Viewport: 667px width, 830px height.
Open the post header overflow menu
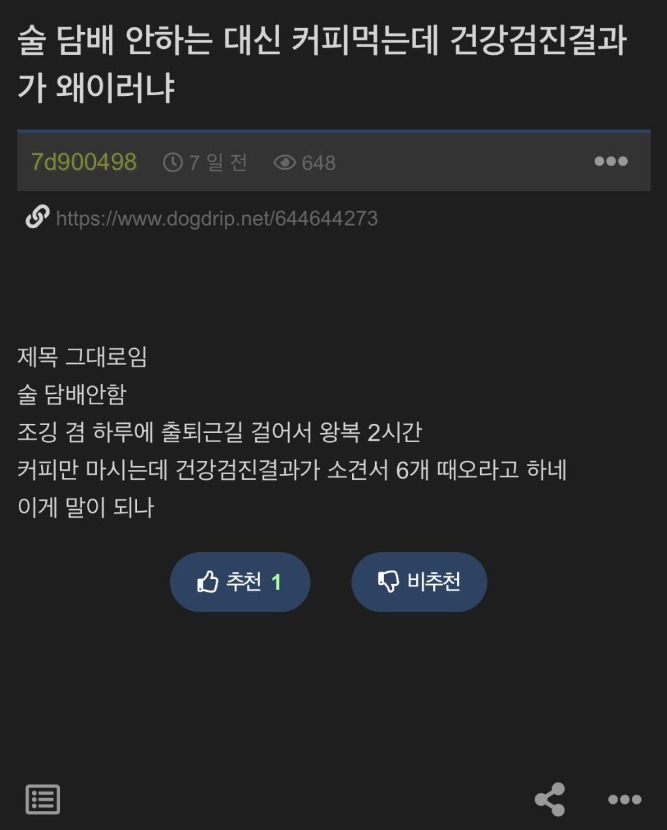[x=610, y=162]
